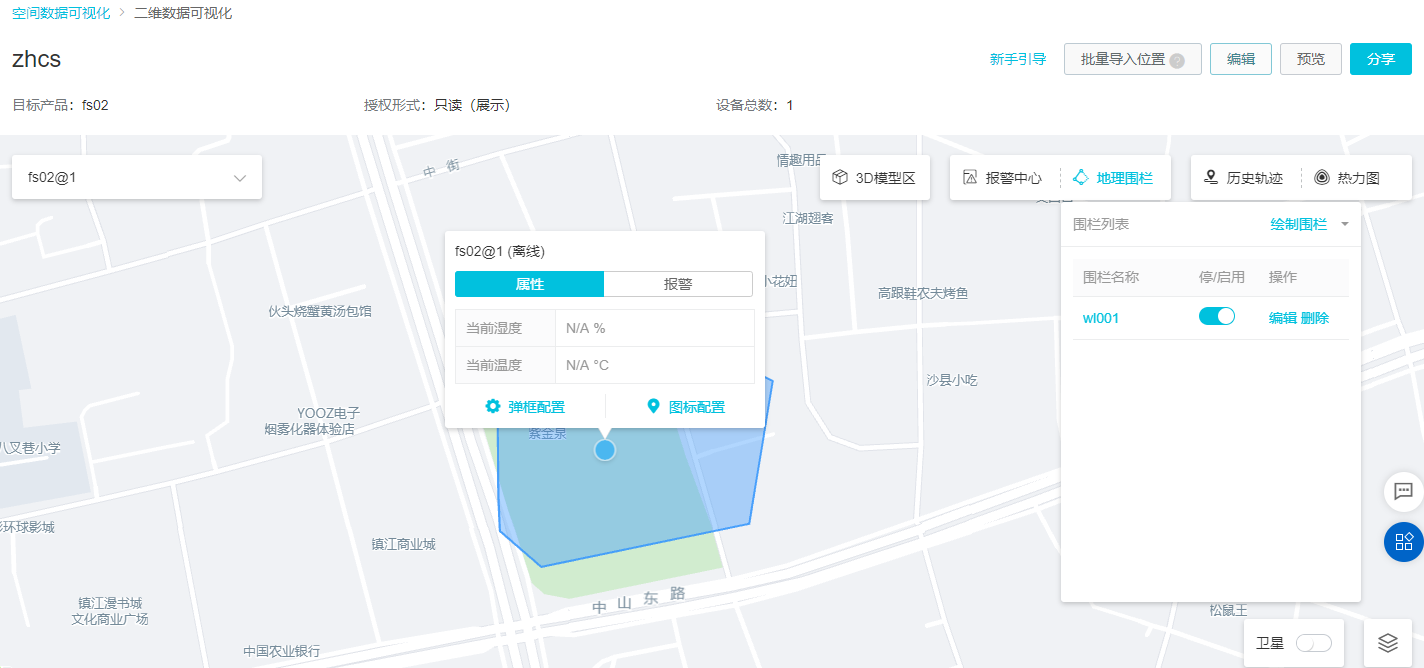
Task: Go back to 空间数据可视化 breadcrumb
Action: [x=61, y=14]
